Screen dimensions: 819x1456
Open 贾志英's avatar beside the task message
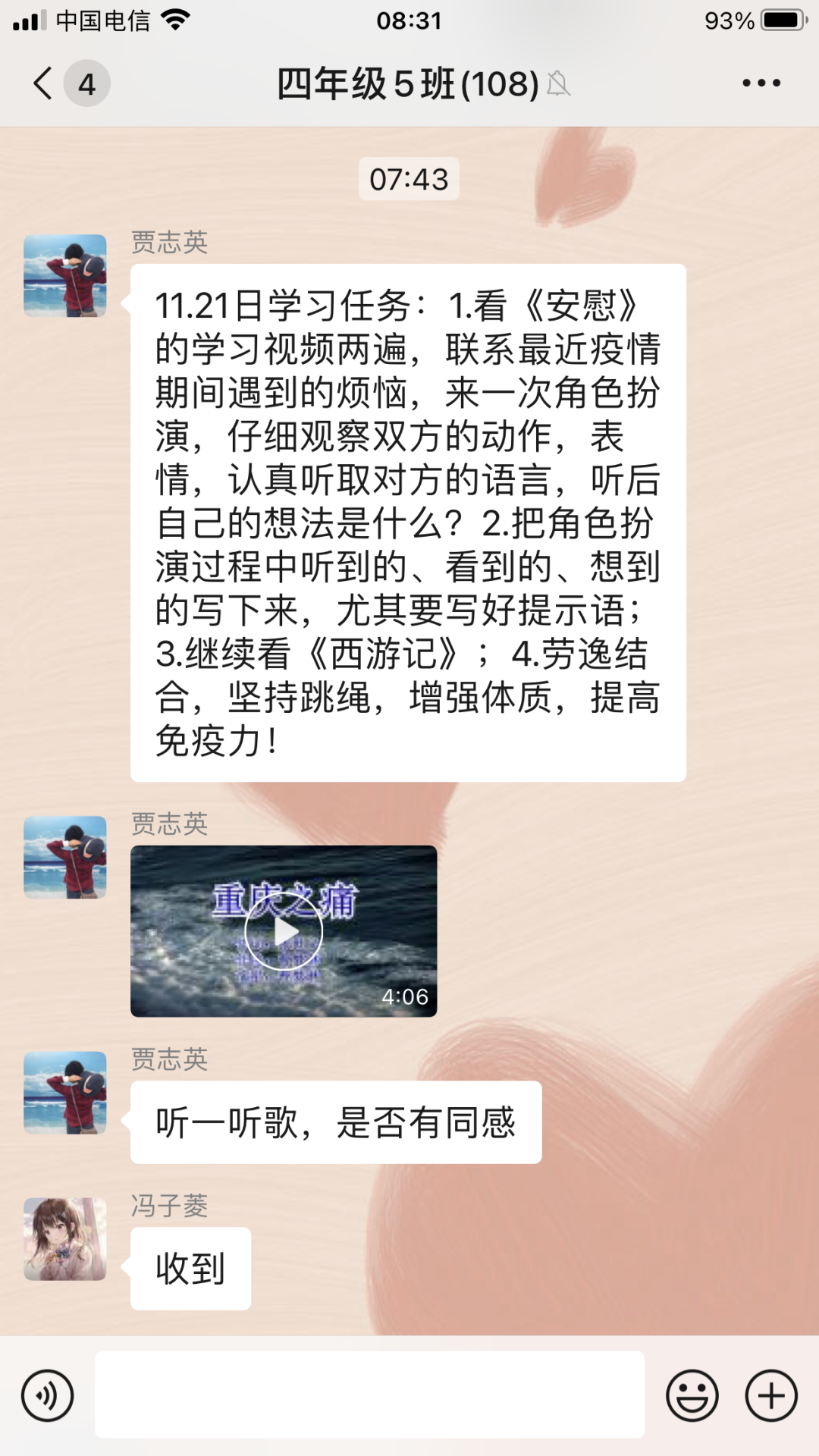[x=65, y=275]
